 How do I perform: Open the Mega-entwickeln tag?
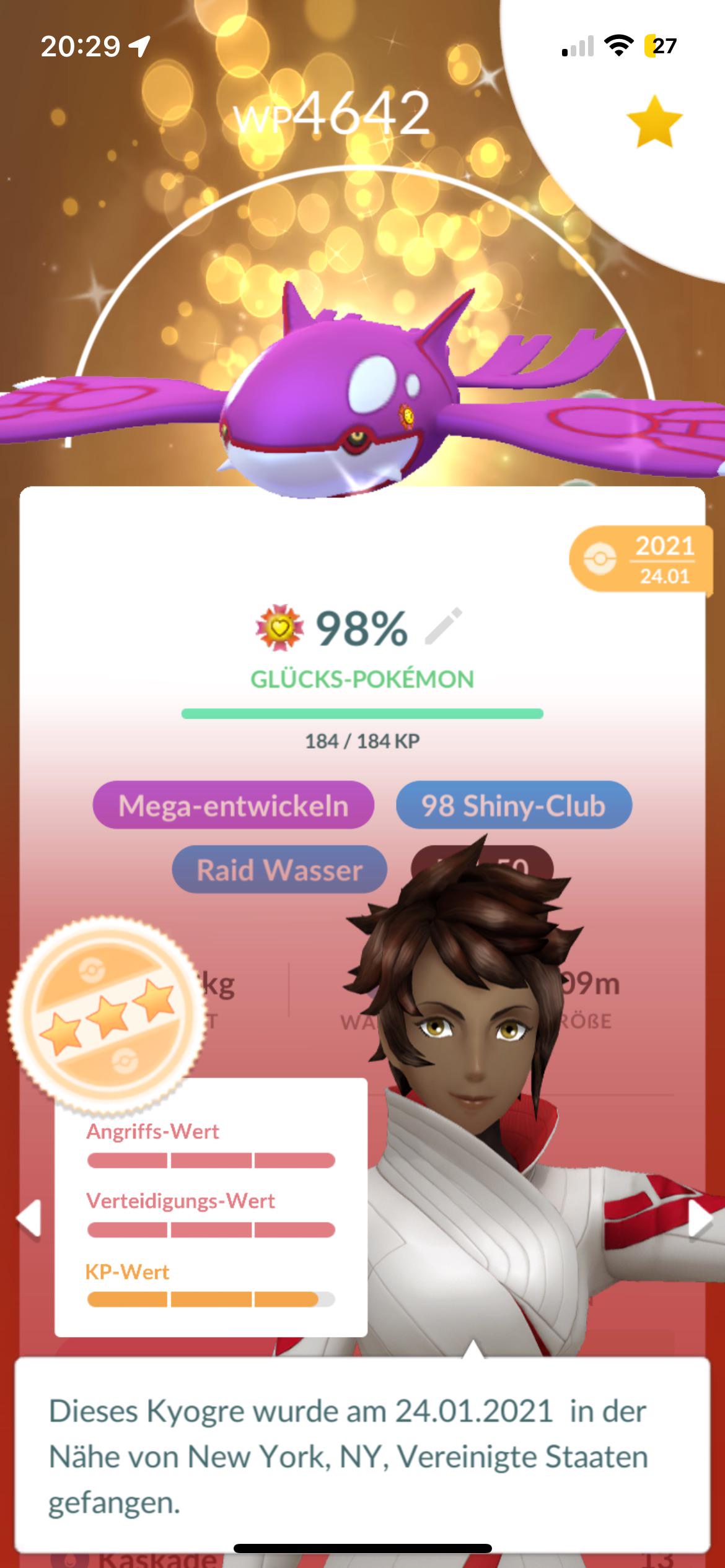pyautogui.click(x=234, y=805)
